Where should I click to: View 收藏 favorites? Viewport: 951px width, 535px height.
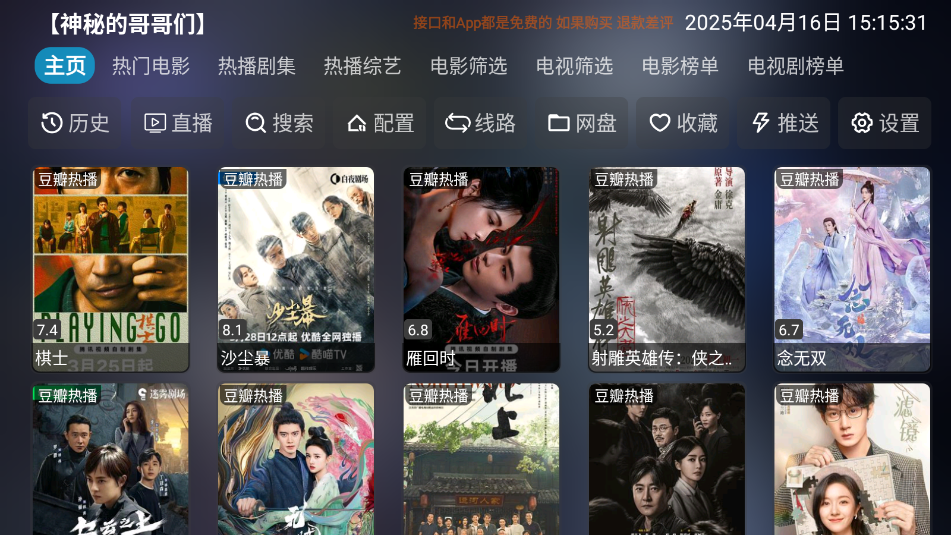click(683, 123)
